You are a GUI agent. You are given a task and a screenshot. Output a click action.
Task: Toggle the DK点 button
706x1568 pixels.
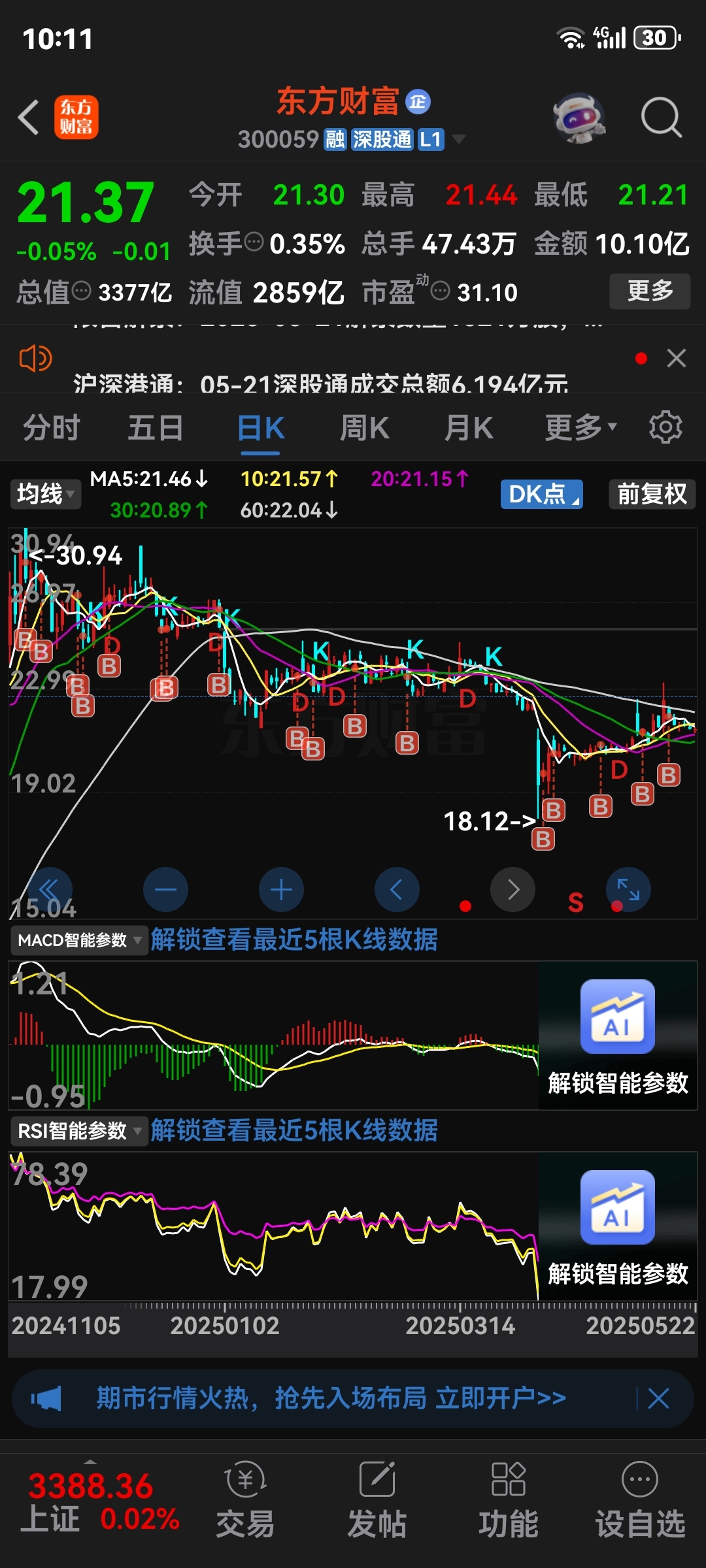click(541, 494)
